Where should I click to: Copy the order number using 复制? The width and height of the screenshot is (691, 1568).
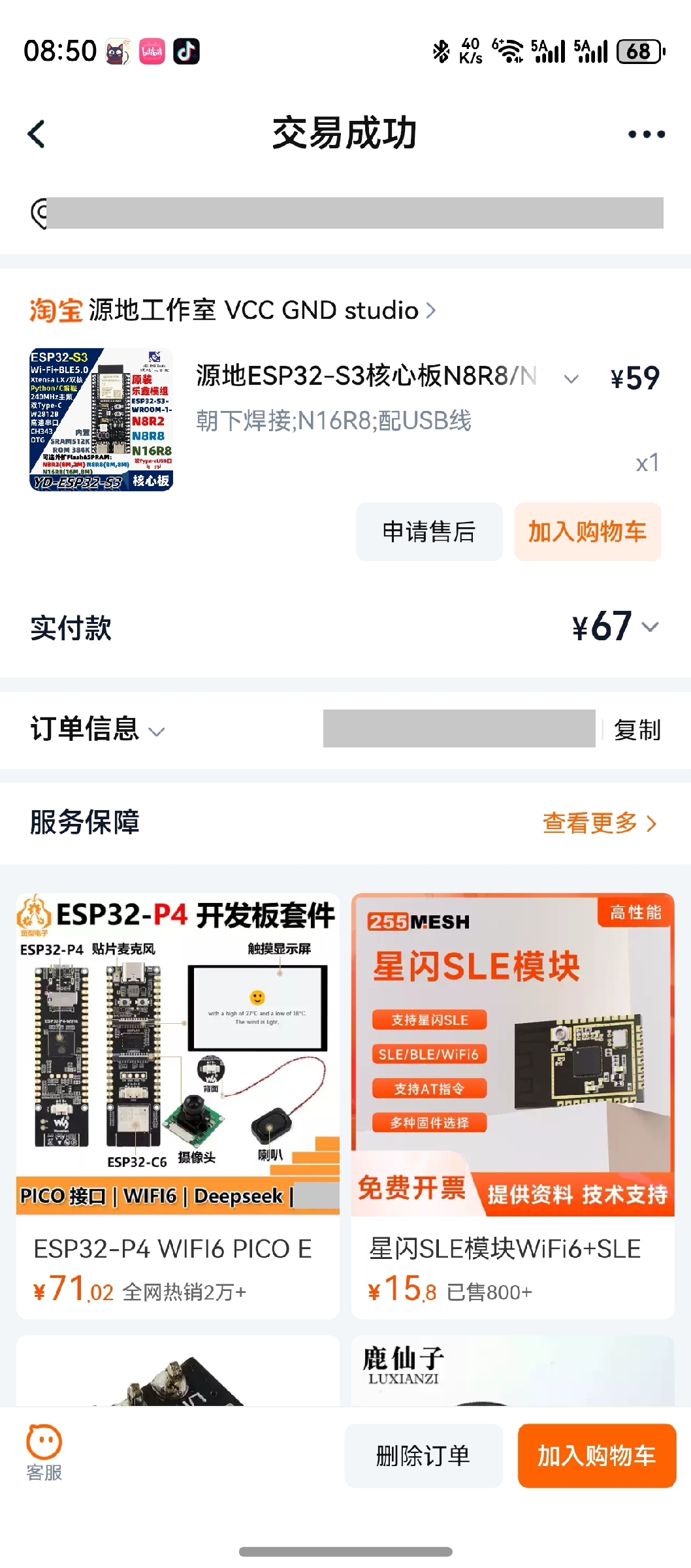click(x=637, y=730)
